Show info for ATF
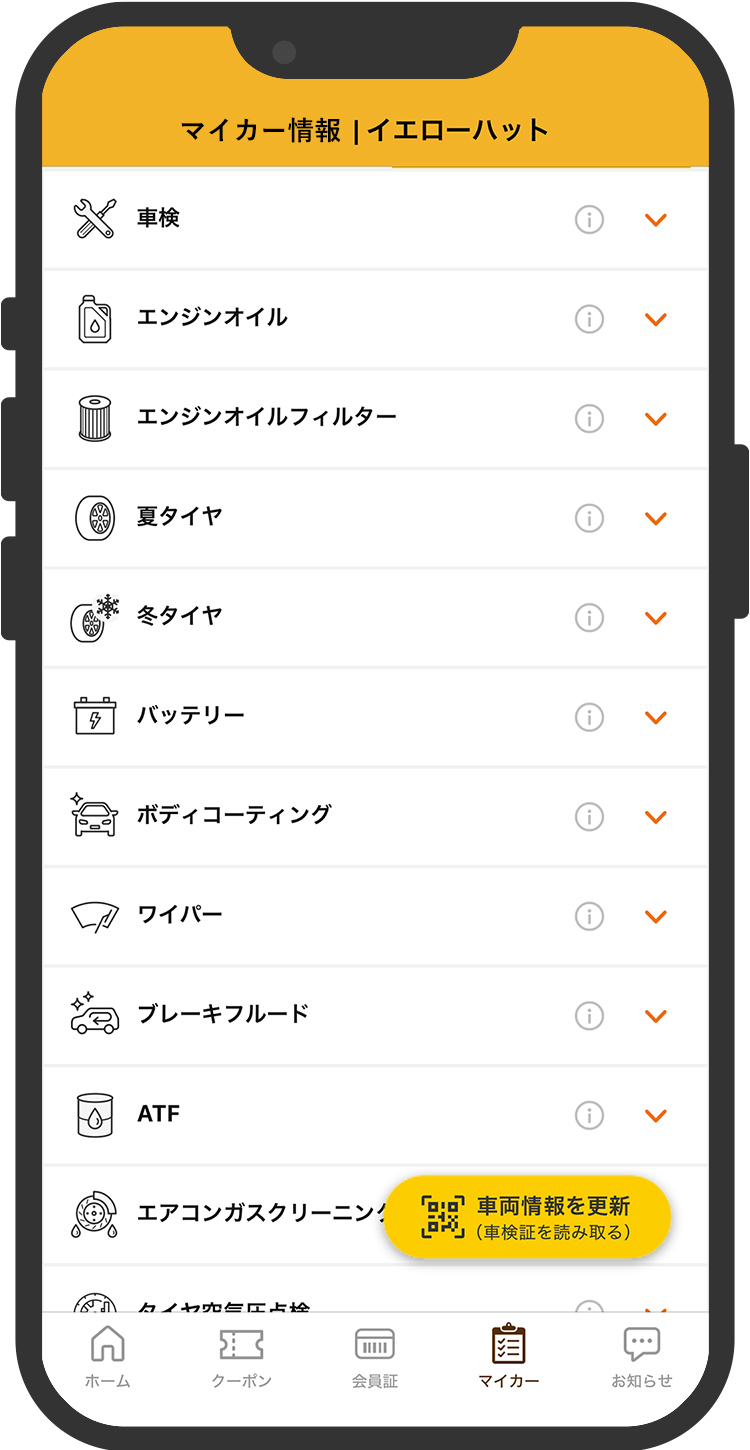 click(589, 1115)
